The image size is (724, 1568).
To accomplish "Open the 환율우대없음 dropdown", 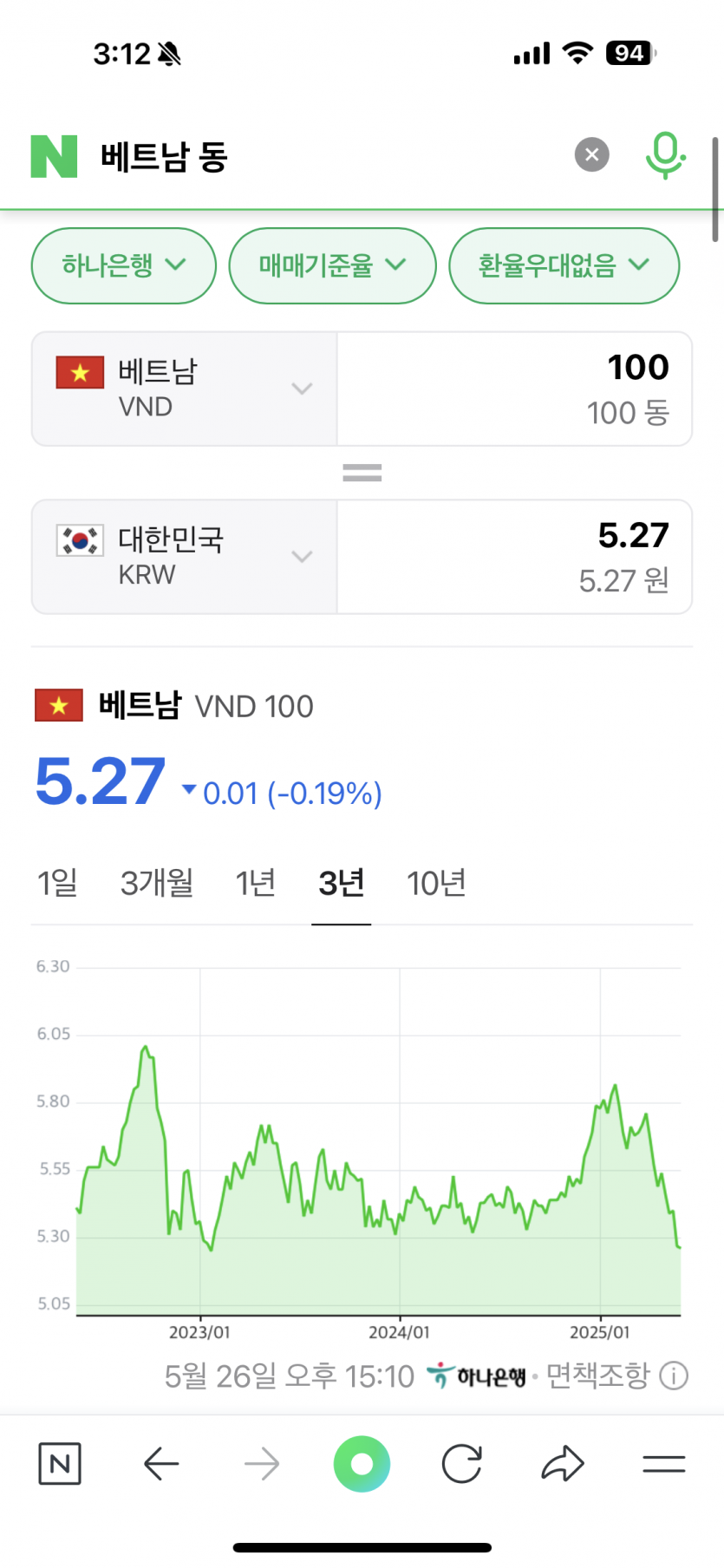I will 564,265.
